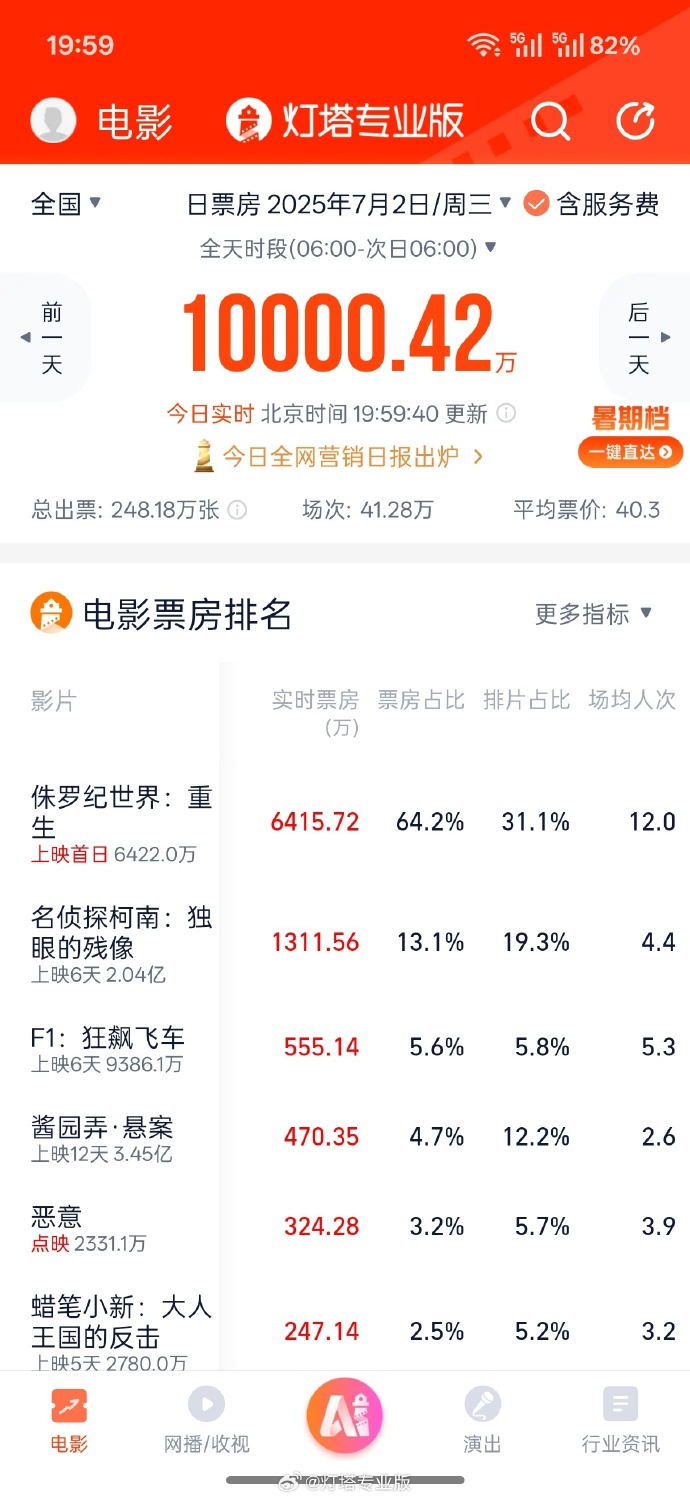Open 侏罗纪世界：重生 movie row

[121, 822]
